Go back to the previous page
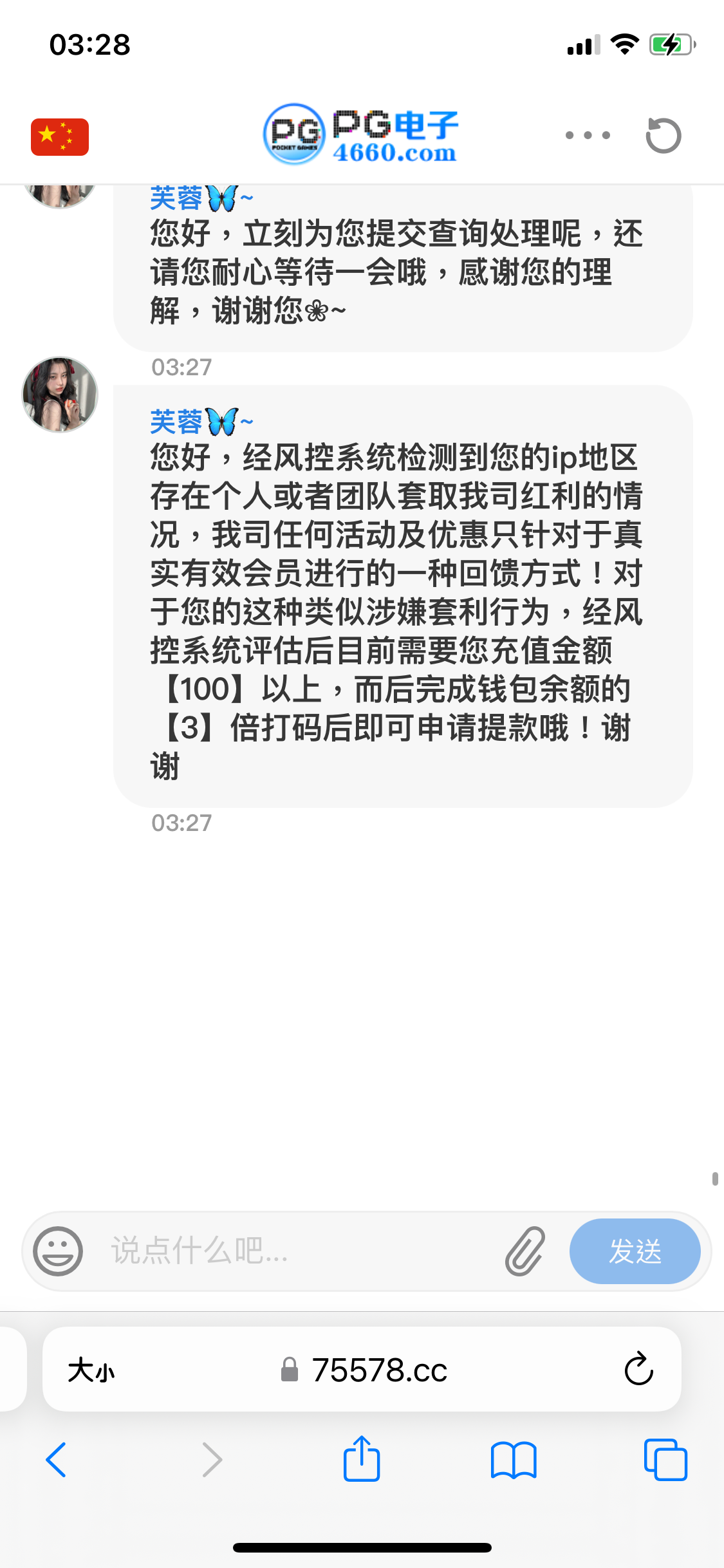 (57, 1459)
